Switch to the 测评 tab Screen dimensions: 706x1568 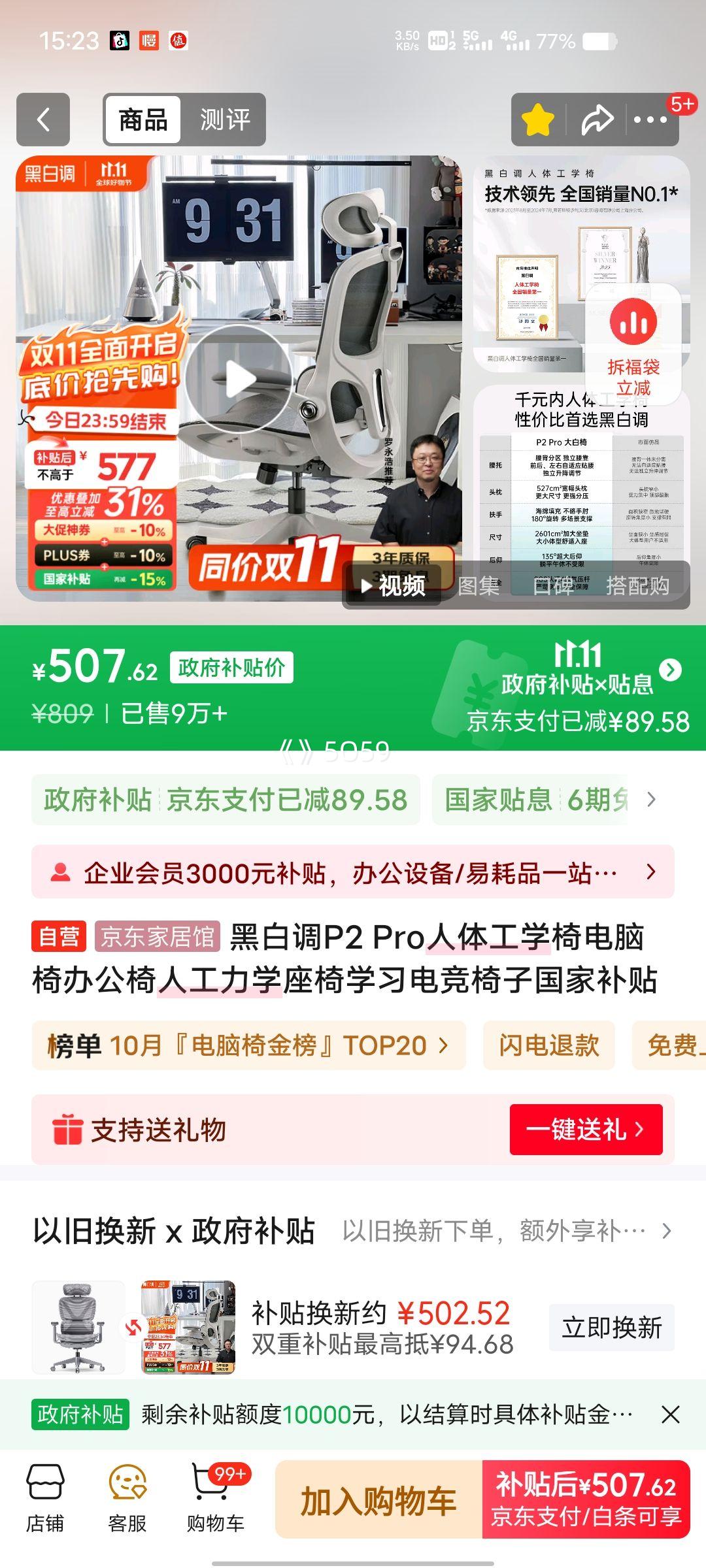224,120
